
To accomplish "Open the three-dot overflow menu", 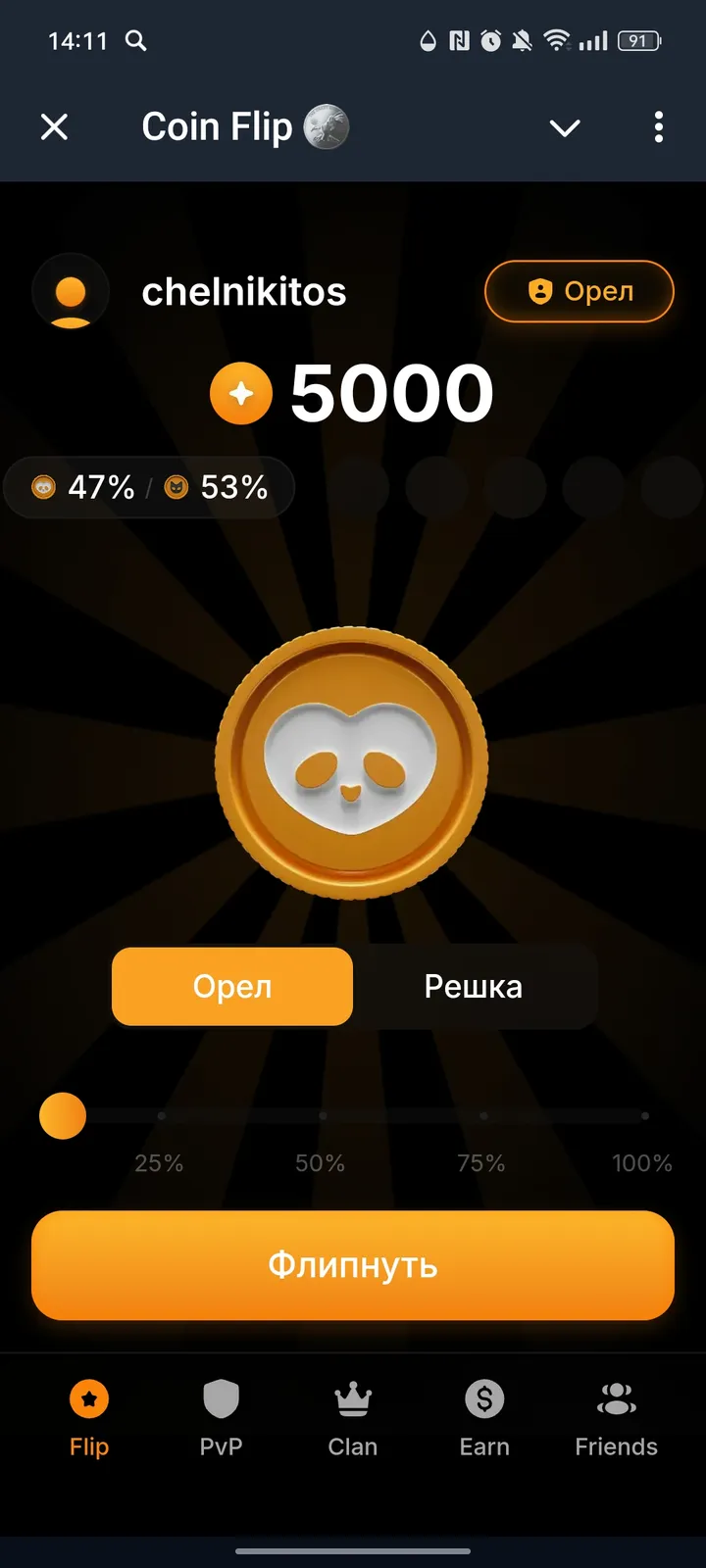I will click(658, 127).
